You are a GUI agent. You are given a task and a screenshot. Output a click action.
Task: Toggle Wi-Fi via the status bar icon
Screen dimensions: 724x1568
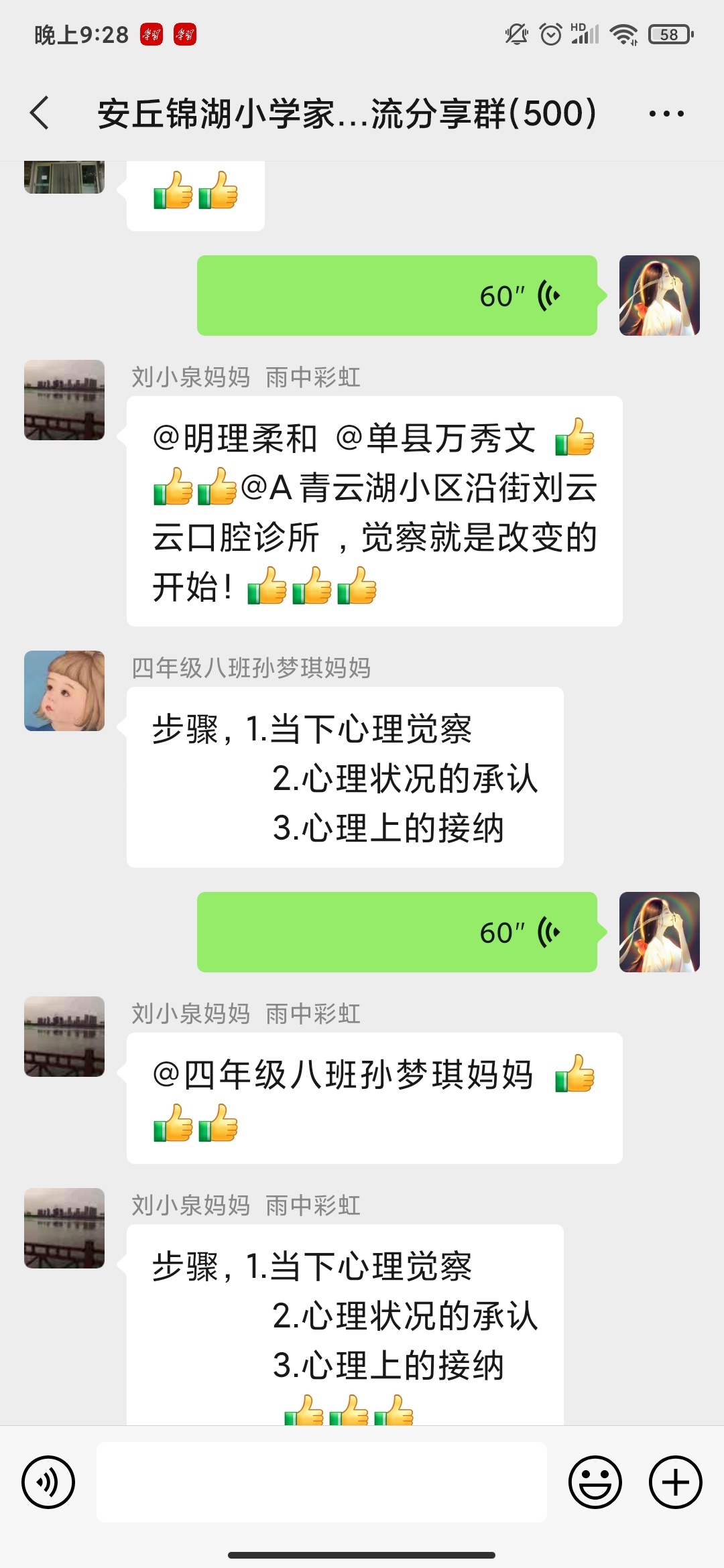624,35
